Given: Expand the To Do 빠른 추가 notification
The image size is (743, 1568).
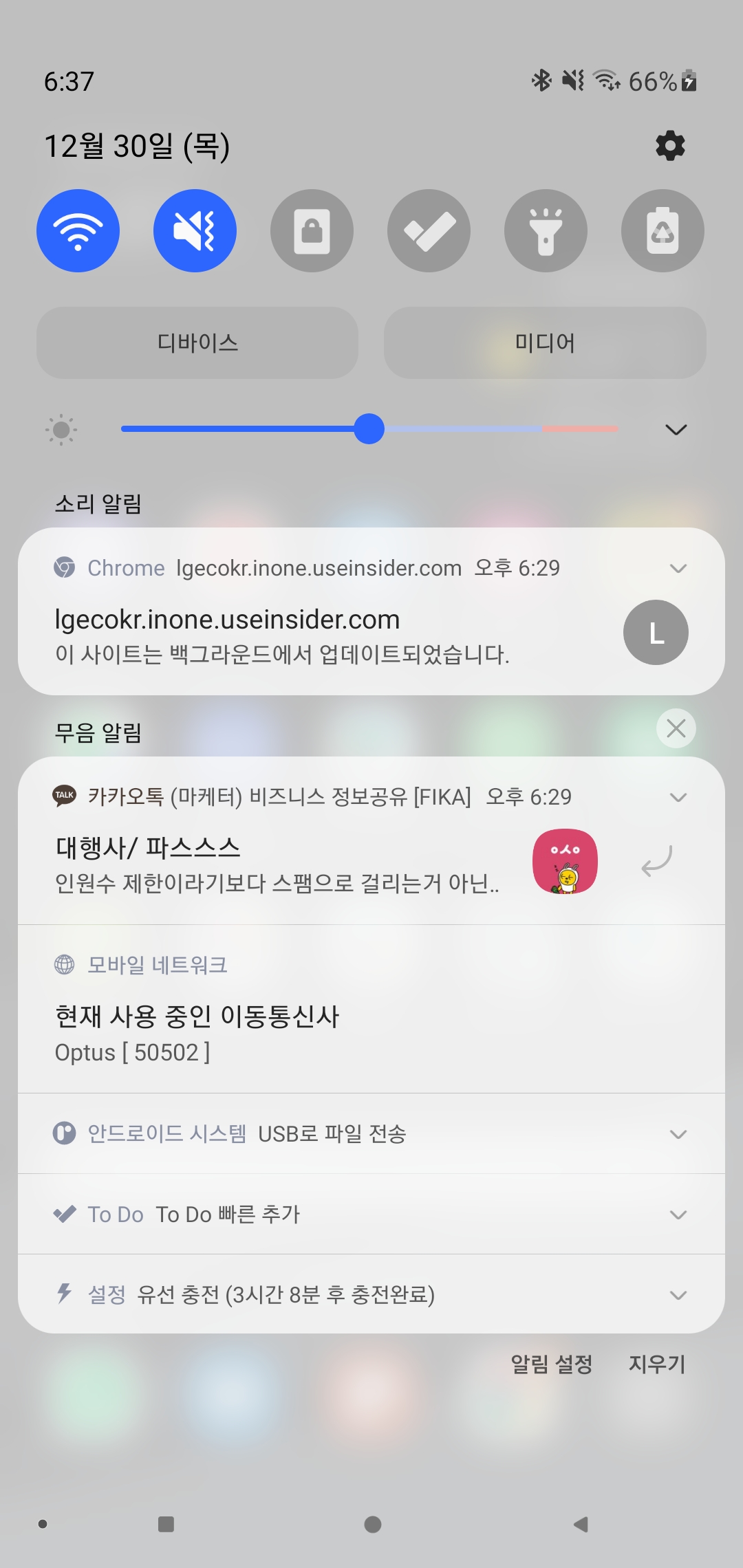Looking at the screenshot, I should pyautogui.click(x=678, y=1215).
